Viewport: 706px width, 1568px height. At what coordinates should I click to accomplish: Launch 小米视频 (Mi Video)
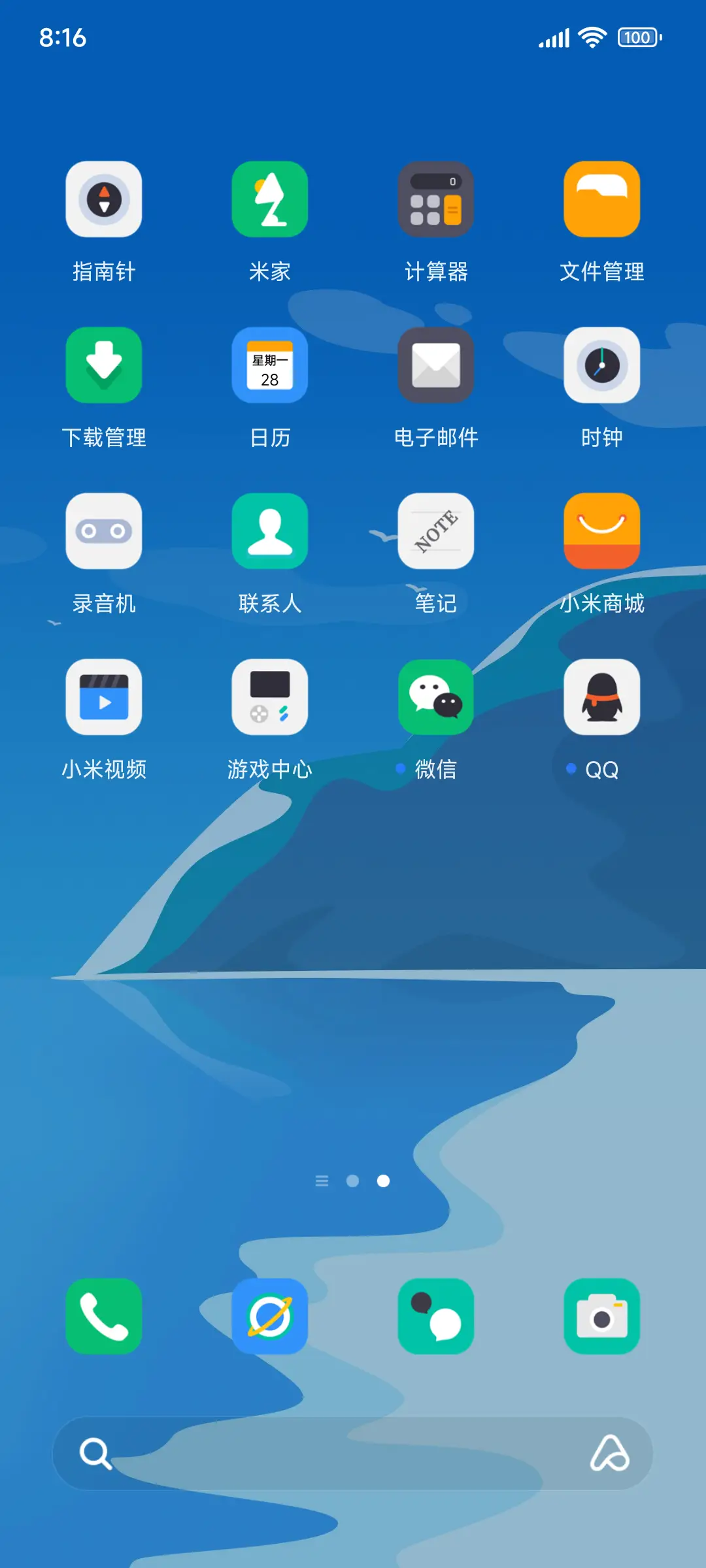104,697
